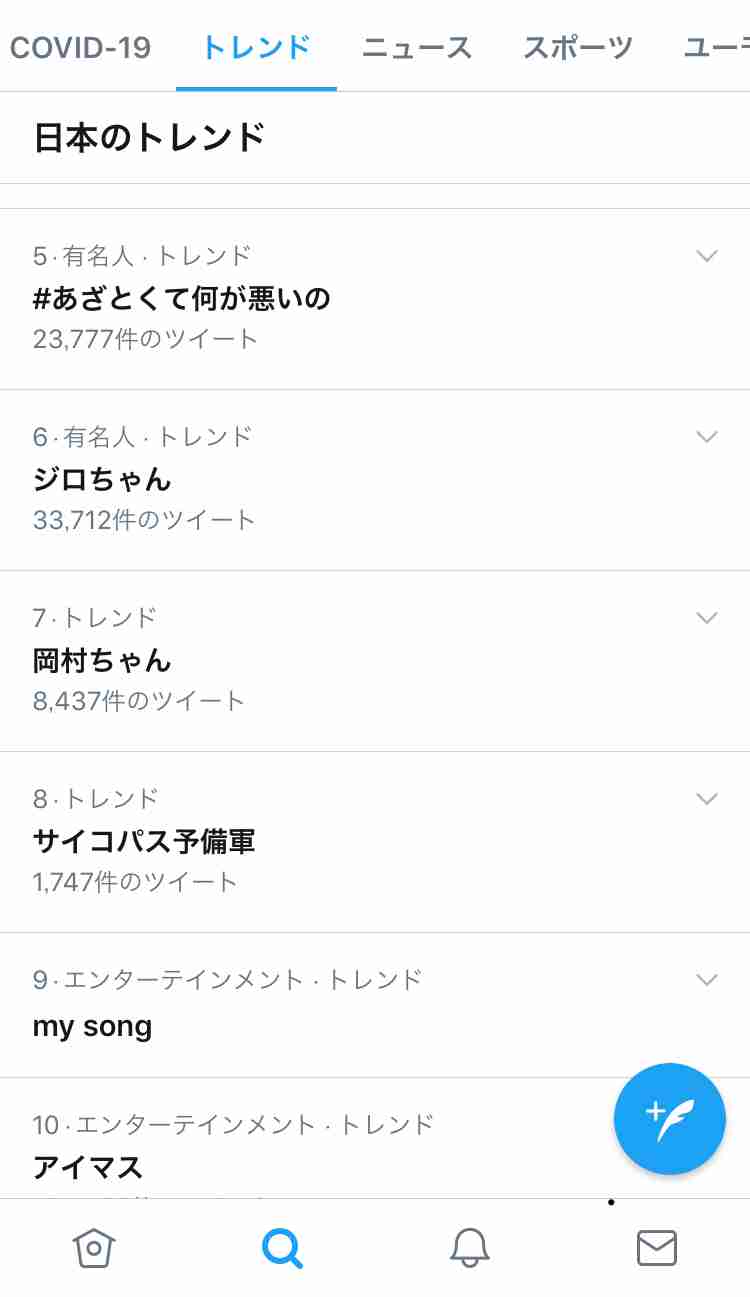Tap the search icon in the bottom bar
This screenshot has height=1297, width=750.
coord(282,1247)
